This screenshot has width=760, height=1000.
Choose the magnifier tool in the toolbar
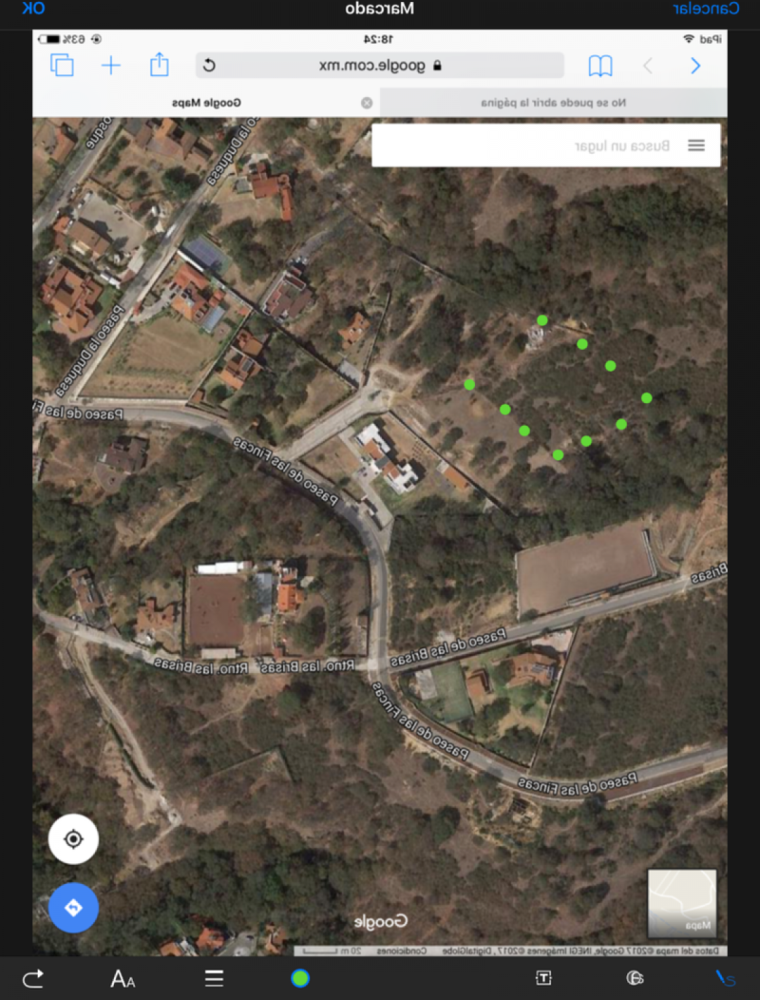pos(634,978)
